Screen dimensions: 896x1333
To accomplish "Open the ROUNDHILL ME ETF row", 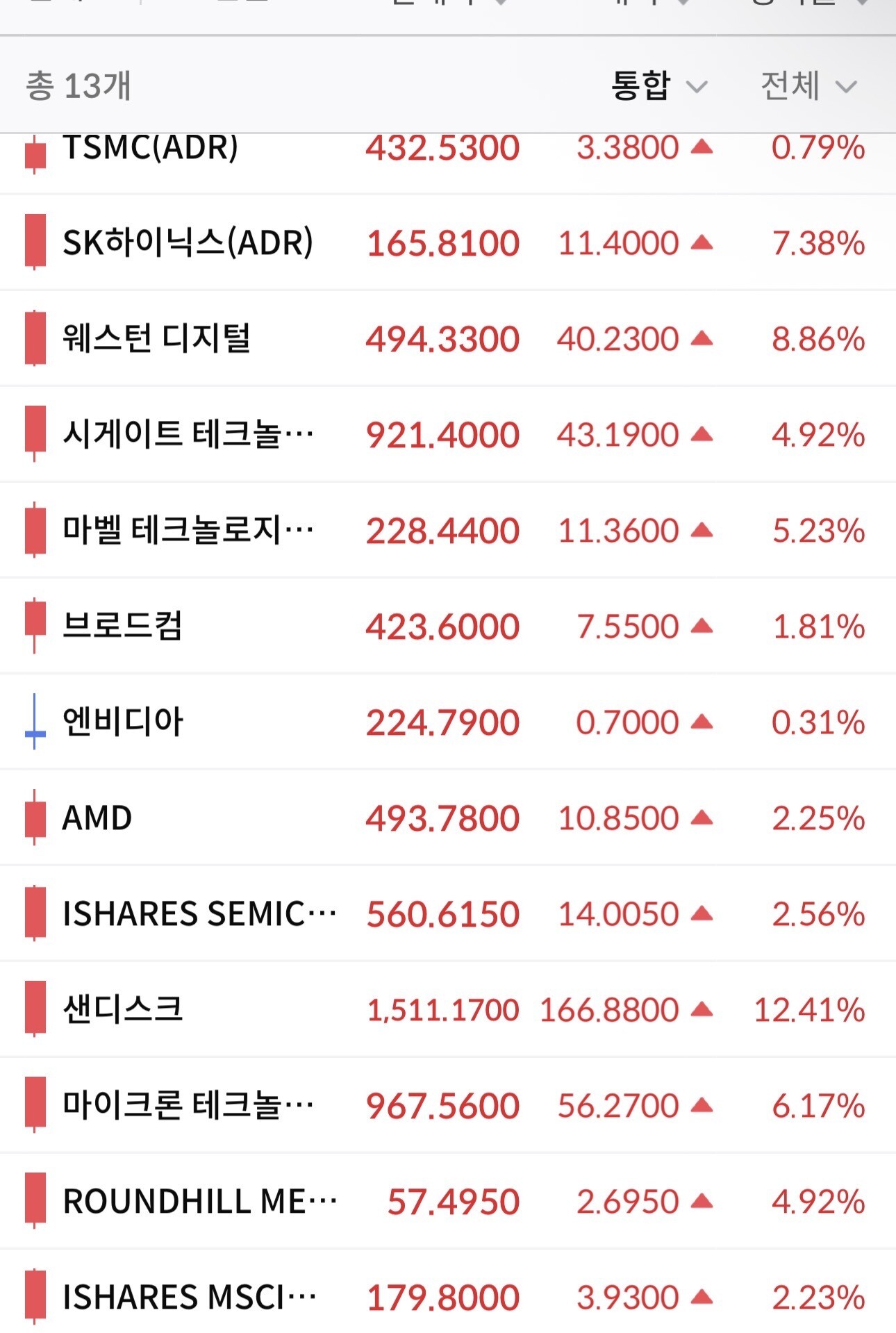I will coord(448,1201).
